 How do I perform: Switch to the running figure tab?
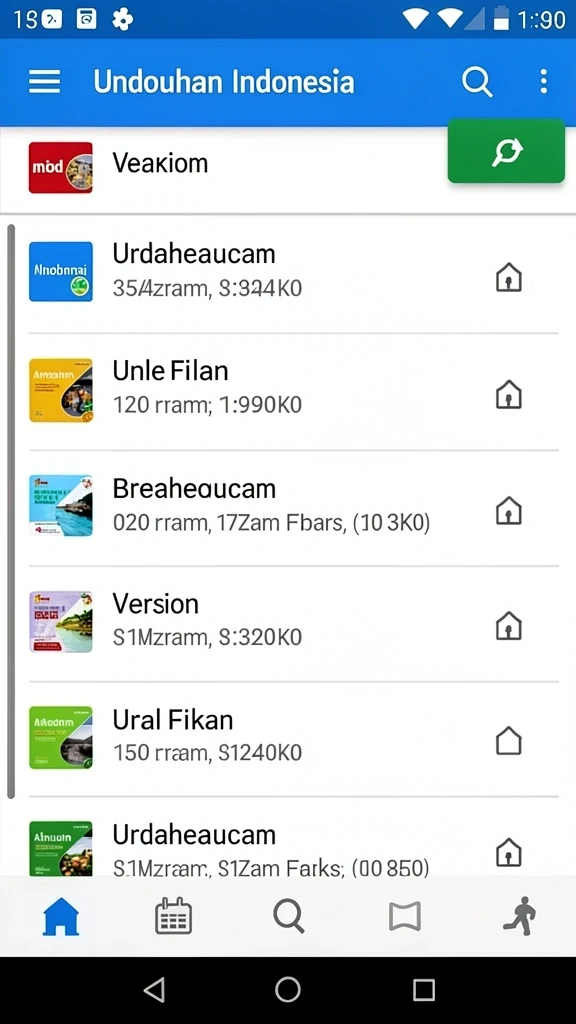(520, 916)
